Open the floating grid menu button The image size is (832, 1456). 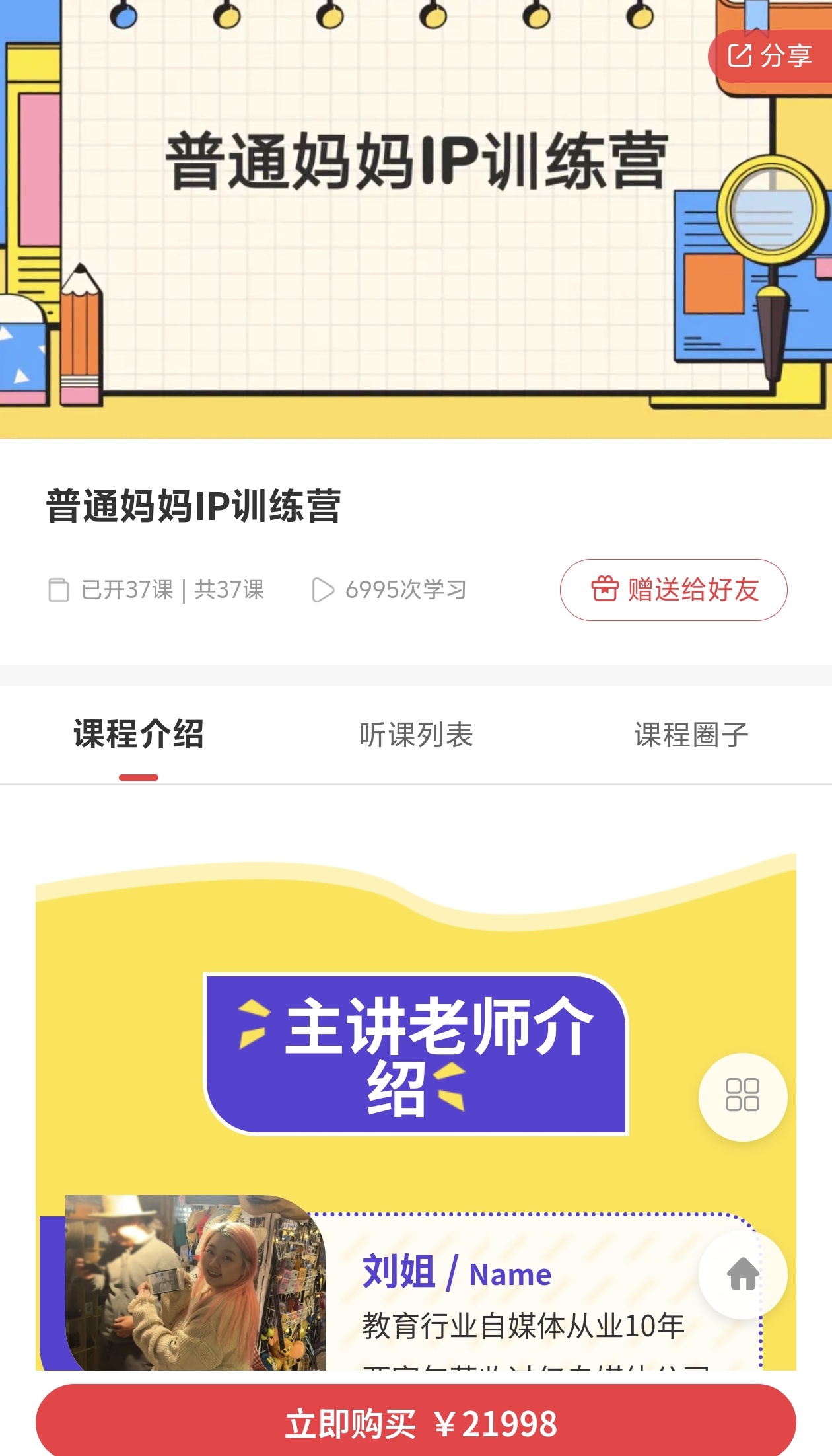point(742,1096)
